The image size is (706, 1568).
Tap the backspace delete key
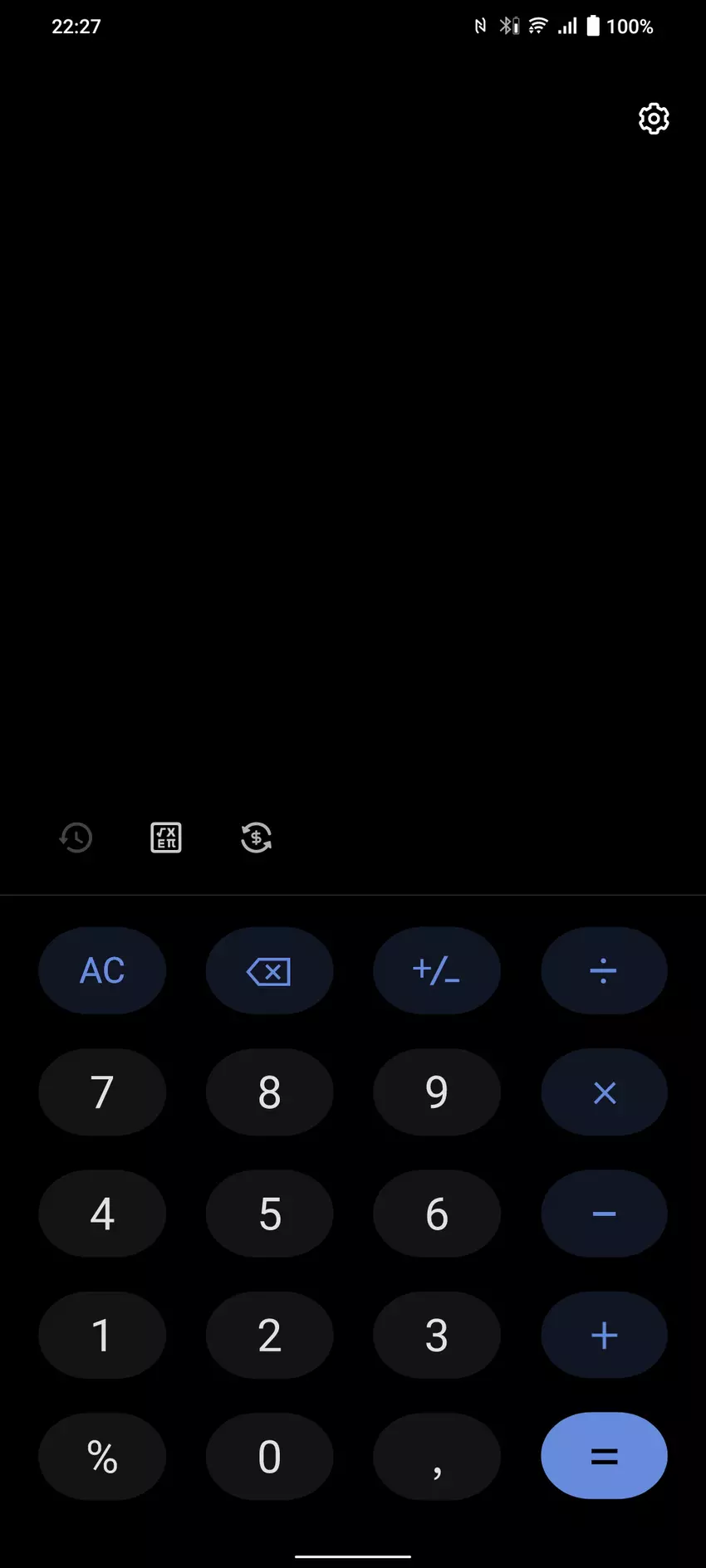coord(269,970)
